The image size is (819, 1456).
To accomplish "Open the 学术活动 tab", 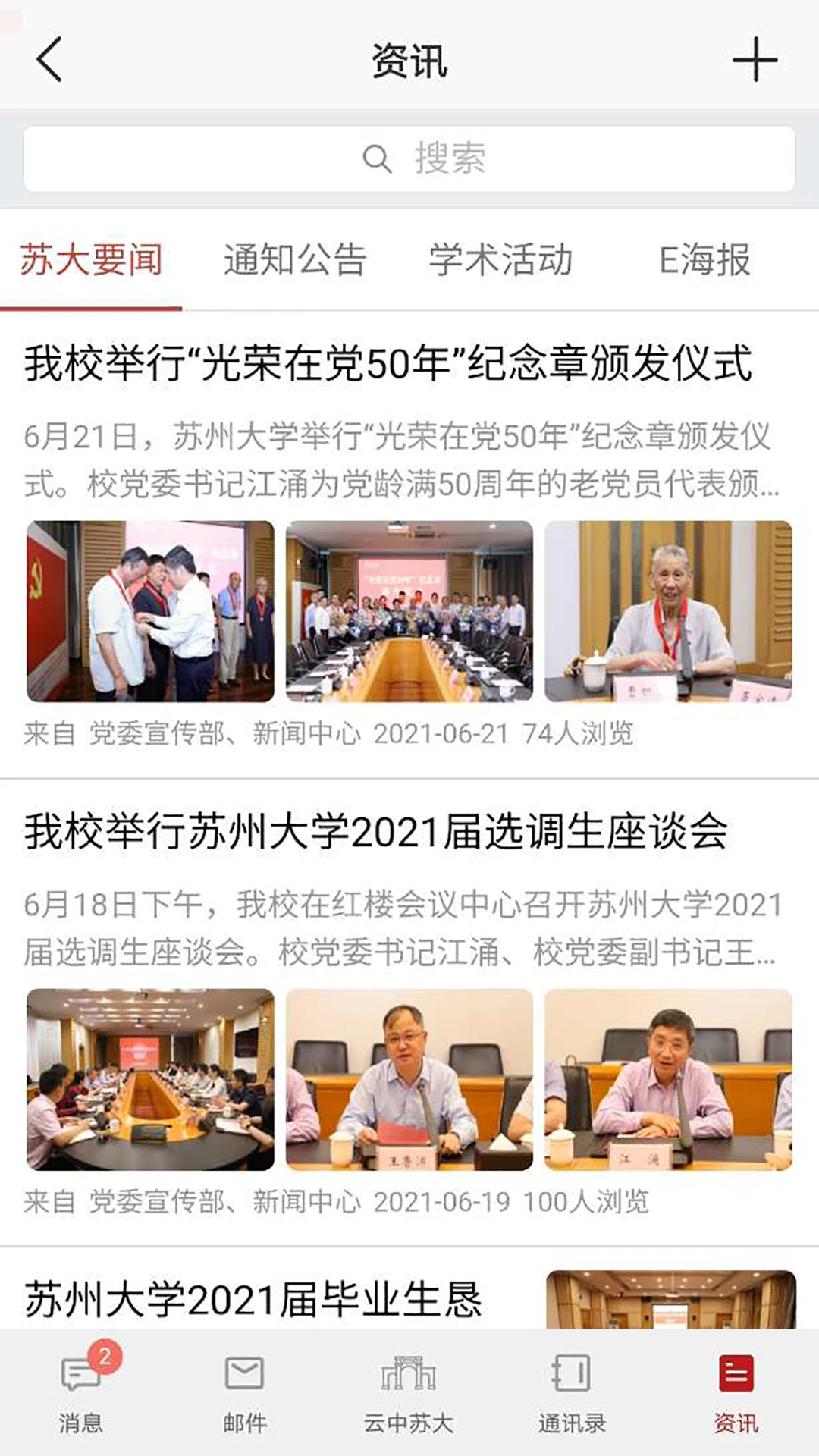I will pos(500,260).
